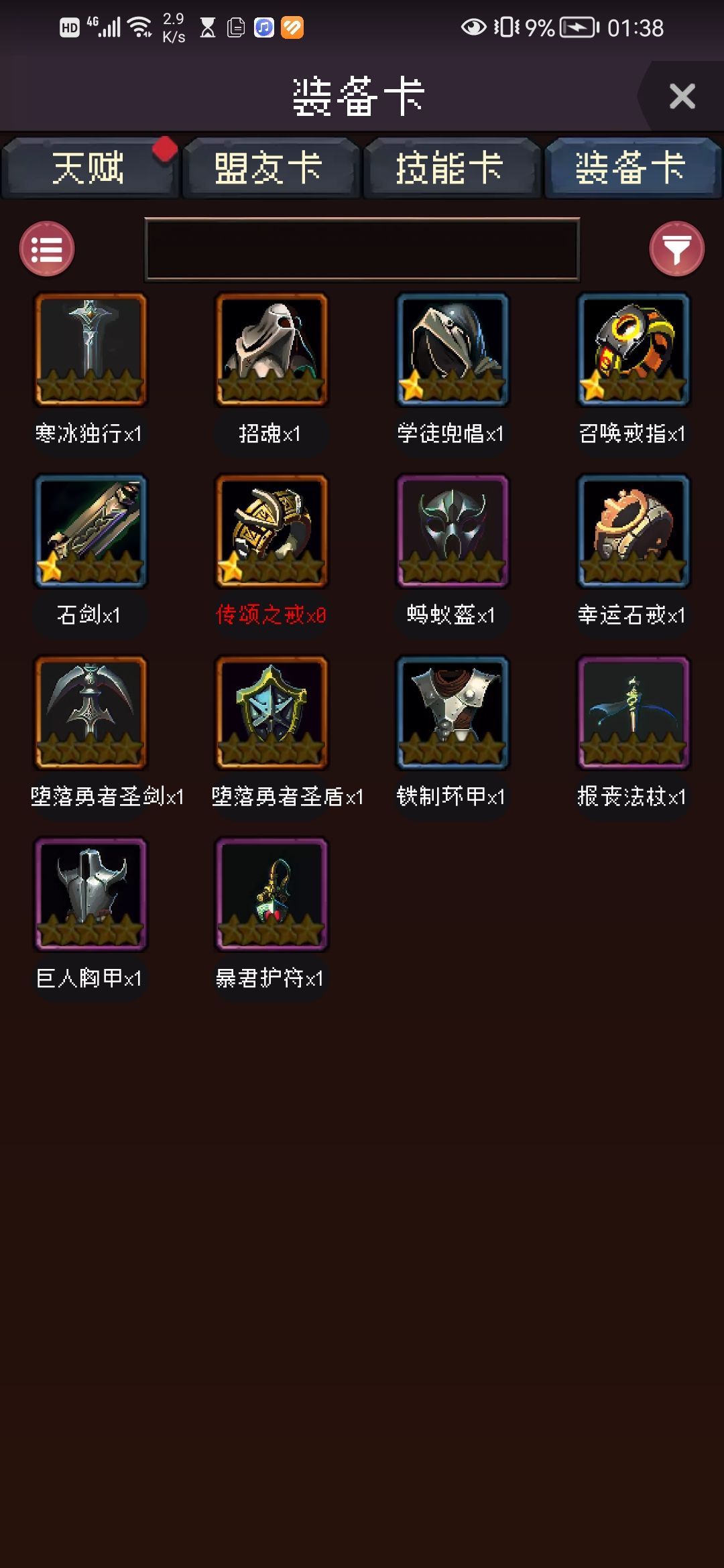Select the 召唤戒指 ring card icon
This screenshot has width=724, height=1568.
[632, 348]
